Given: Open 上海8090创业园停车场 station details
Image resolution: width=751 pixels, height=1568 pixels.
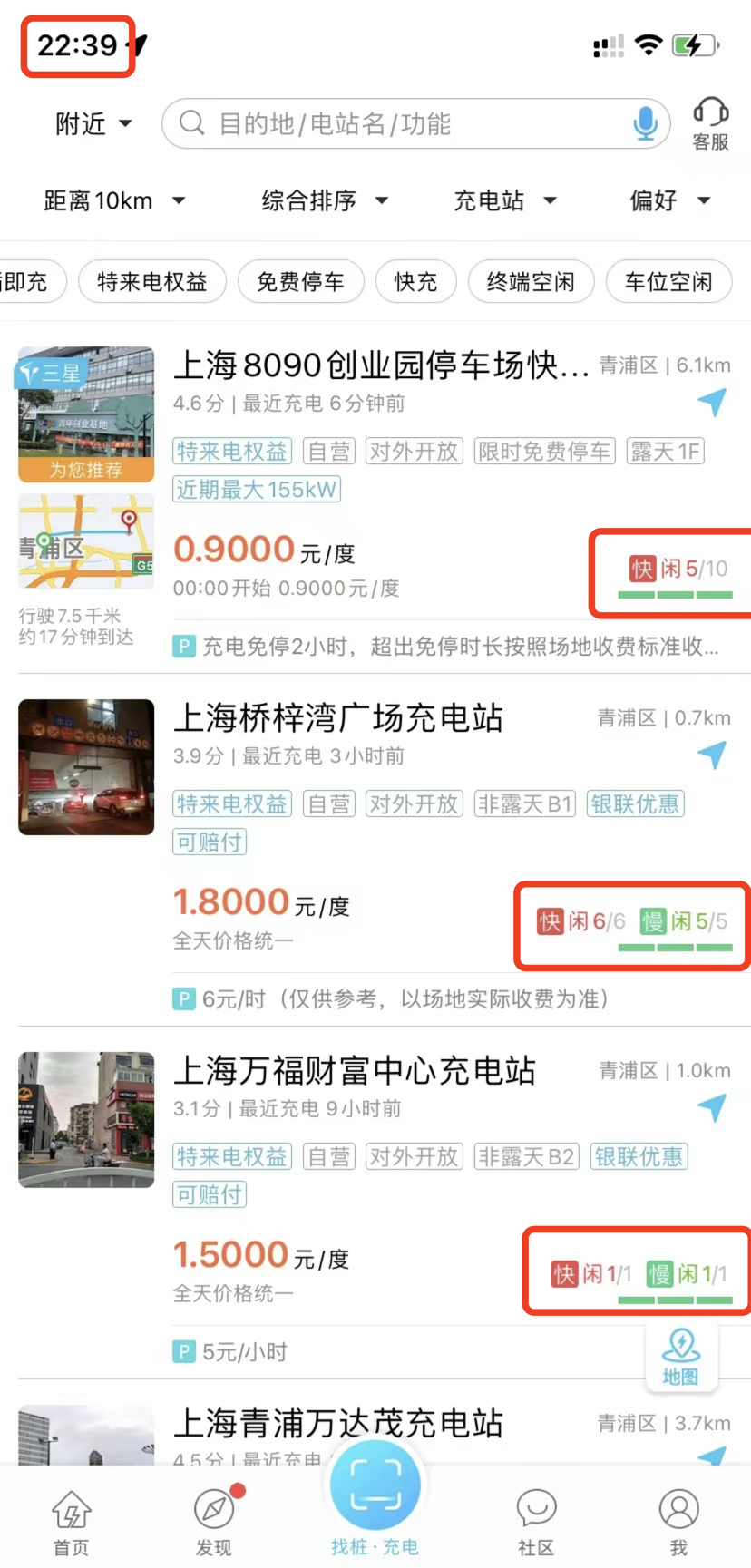Looking at the screenshot, I should (381, 365).
